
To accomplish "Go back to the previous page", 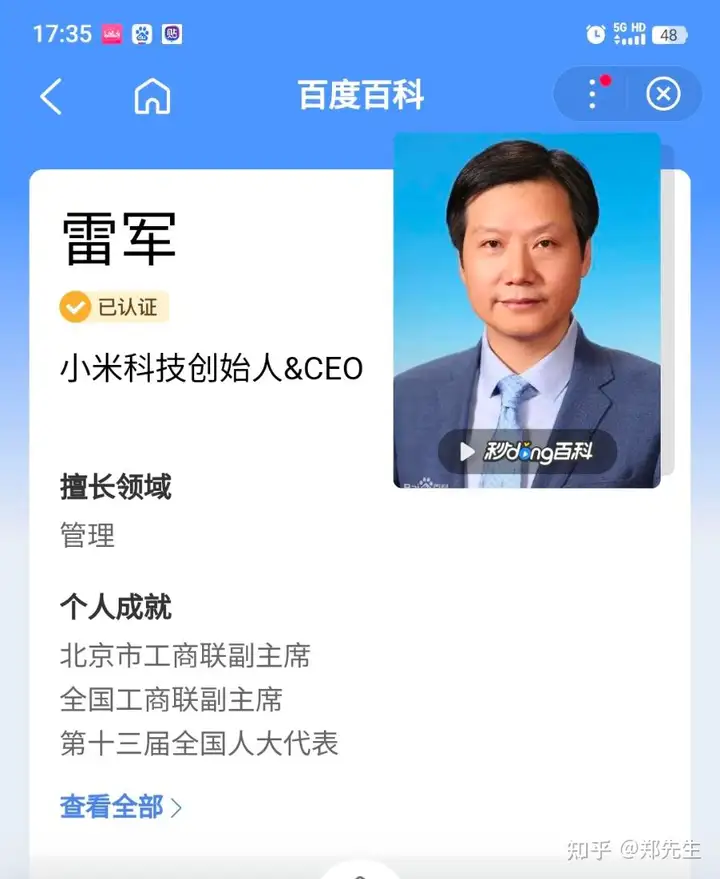I will pyautogui.click(x=51, y=96).
